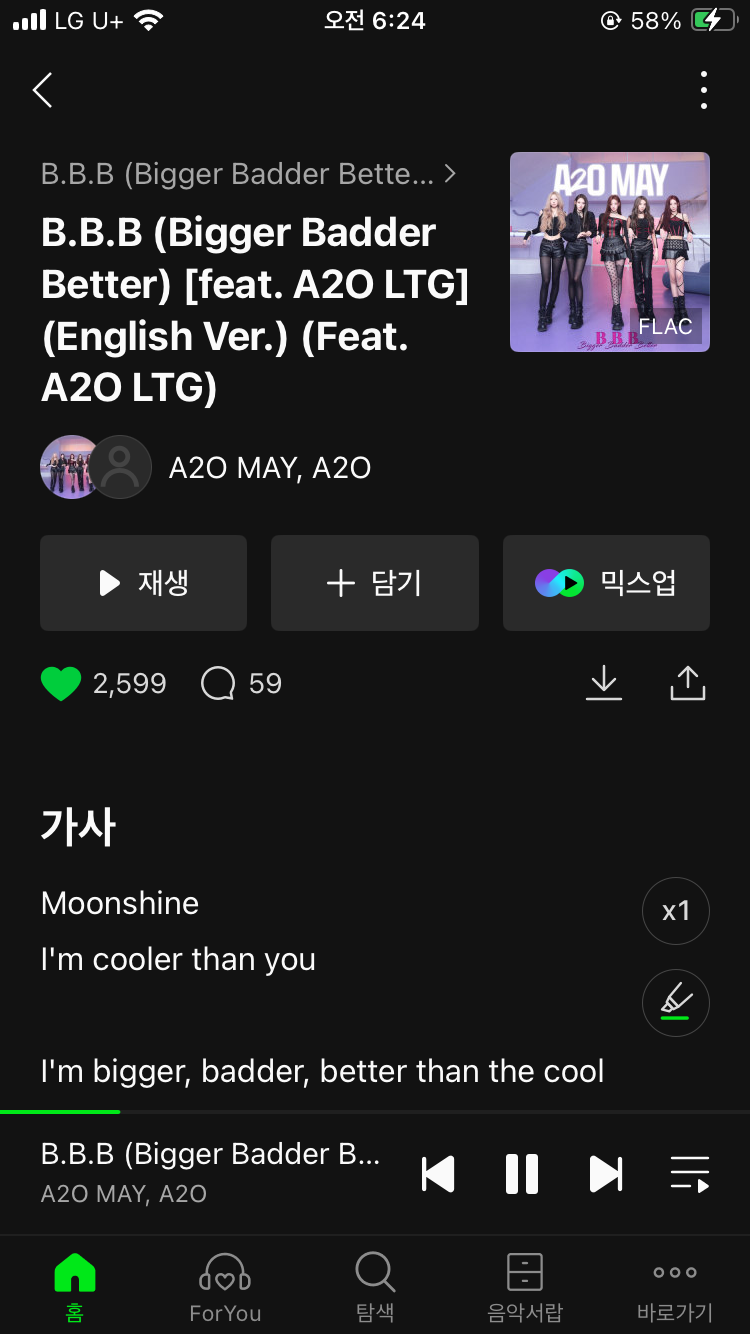The image size is (750, 1334).
Task: Skip to the previous track
Action: pyautogui.click(x=438, y=1173)
